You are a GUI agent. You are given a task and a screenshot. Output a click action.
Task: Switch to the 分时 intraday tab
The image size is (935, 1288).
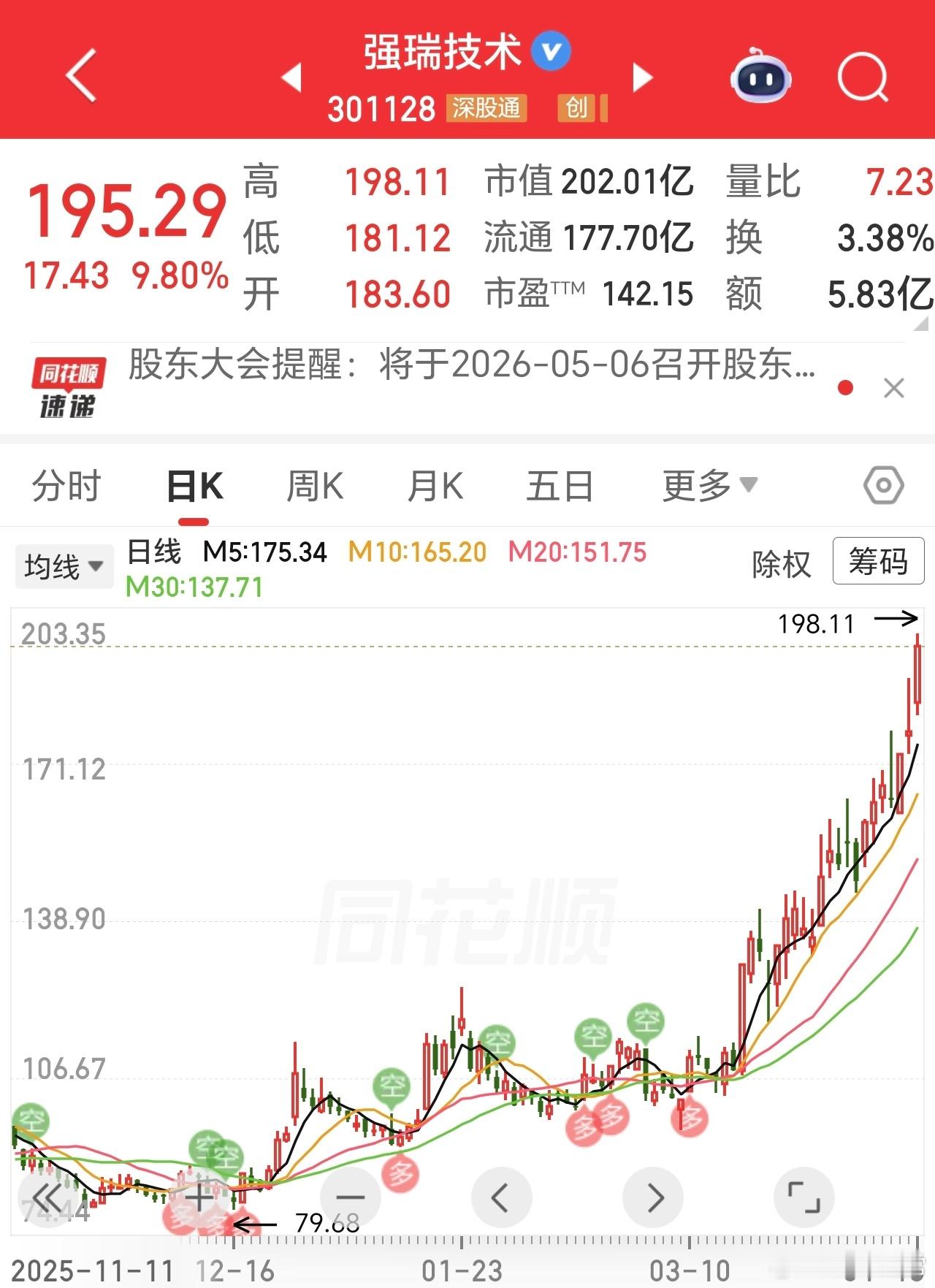pyautogui.click(x=66, y=484)
